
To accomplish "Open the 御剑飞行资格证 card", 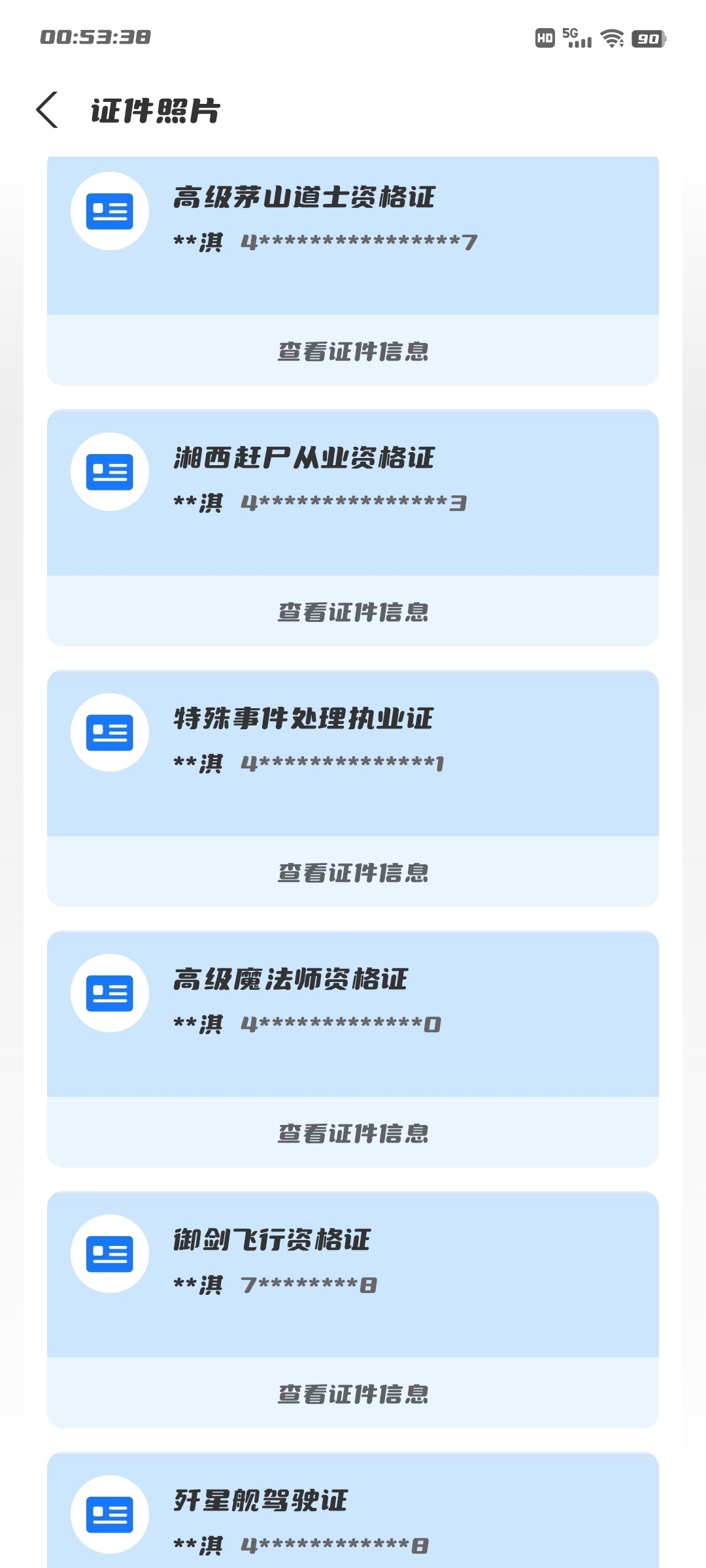I will point(353,1275).
